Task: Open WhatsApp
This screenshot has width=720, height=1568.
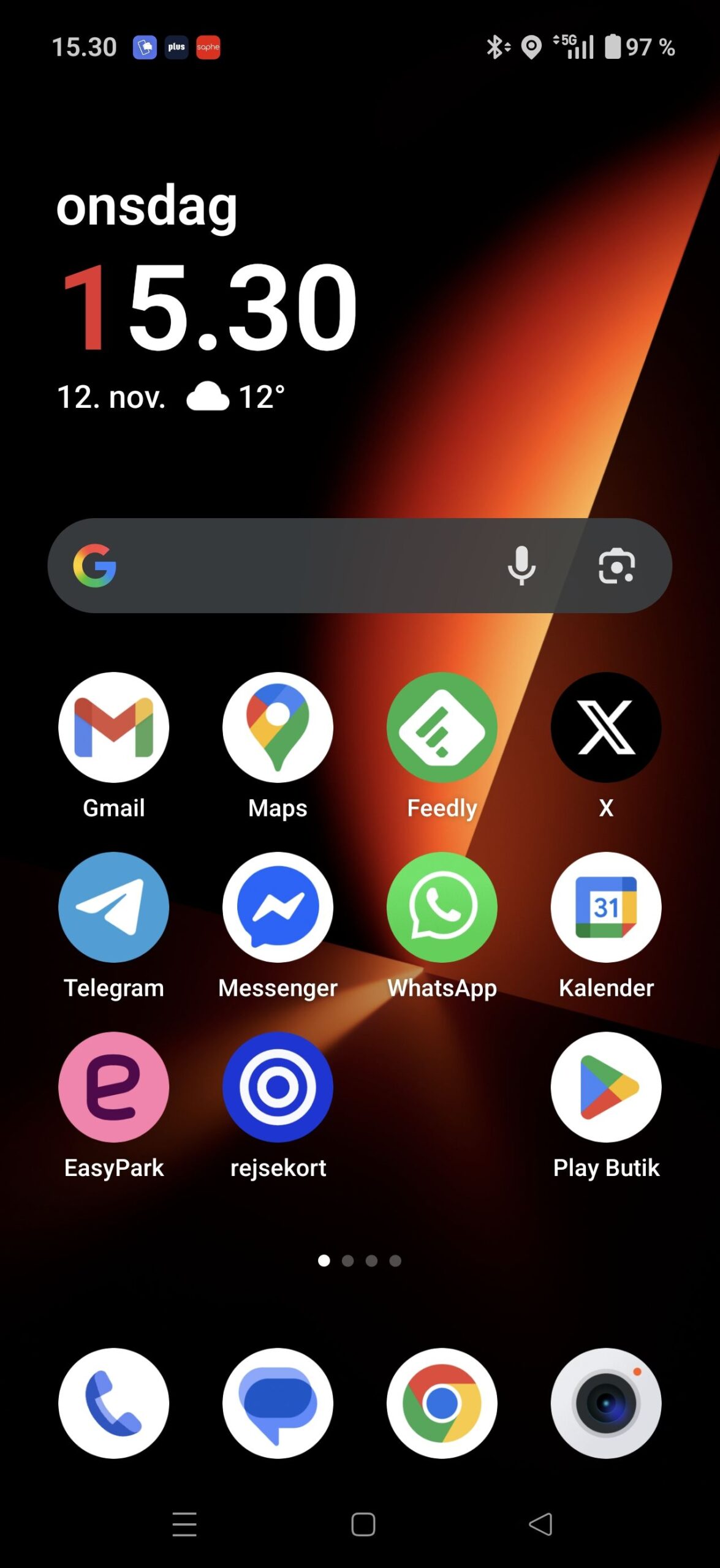Action: (442, 907)
